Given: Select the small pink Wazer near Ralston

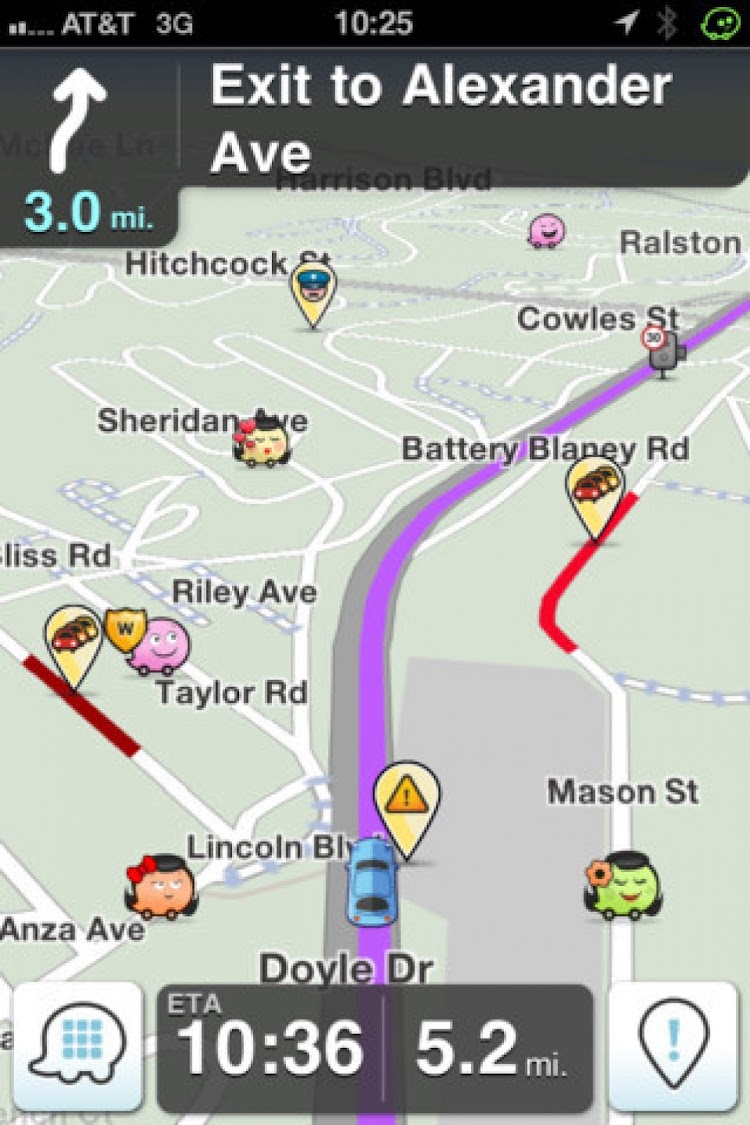Looking at the screenshot, I should click(546, 232).
